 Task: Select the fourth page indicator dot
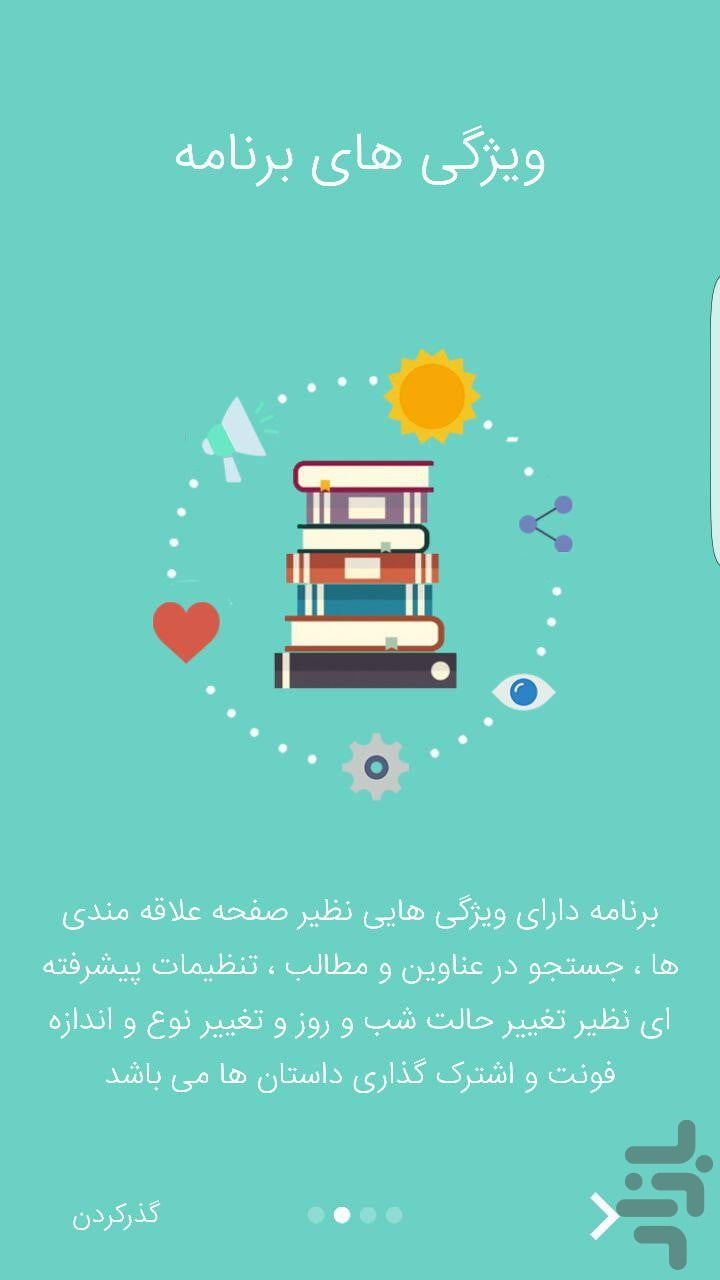click(394, 1215)
